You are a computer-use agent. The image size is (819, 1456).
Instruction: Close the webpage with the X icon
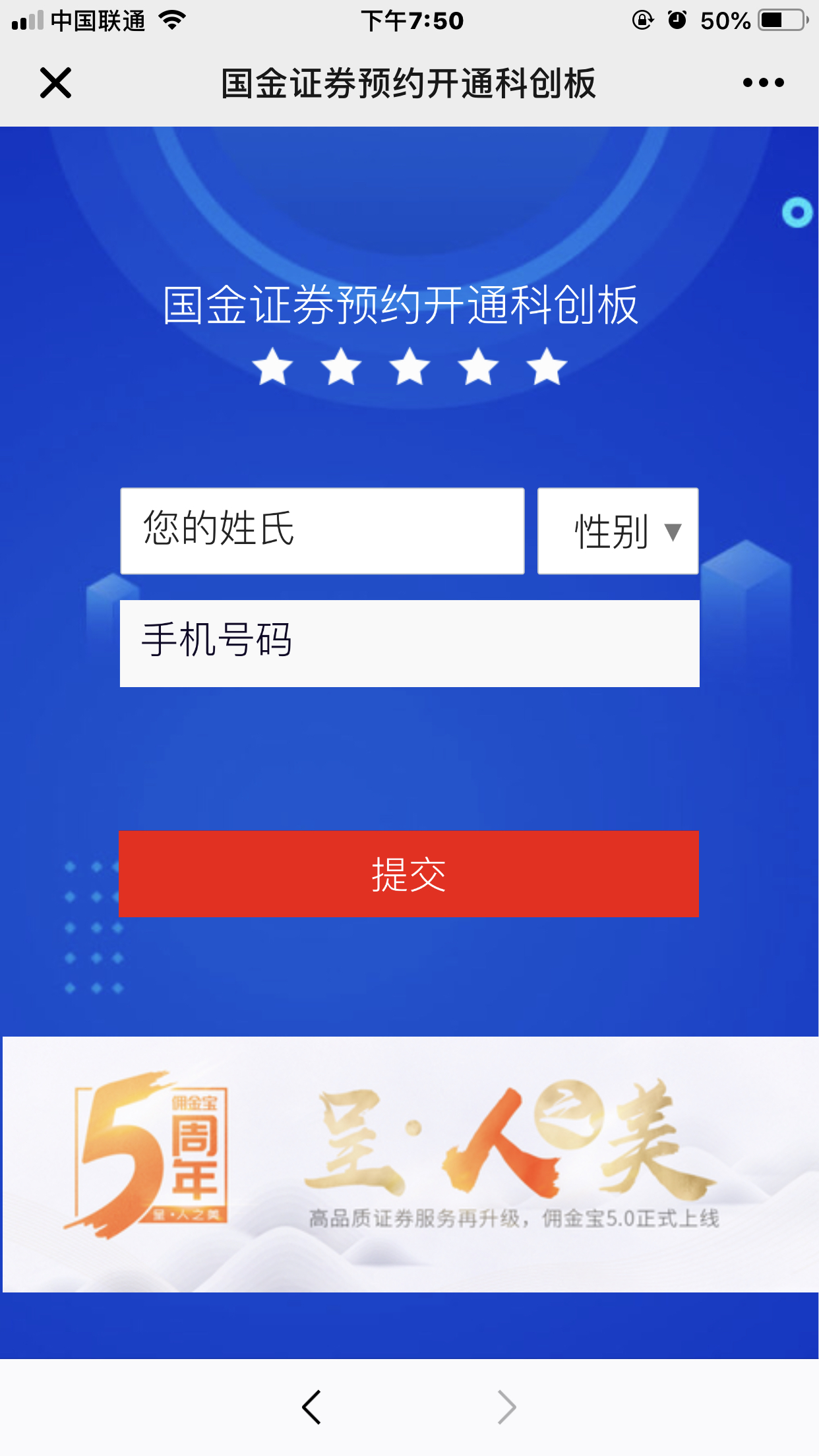pos(55,82)
